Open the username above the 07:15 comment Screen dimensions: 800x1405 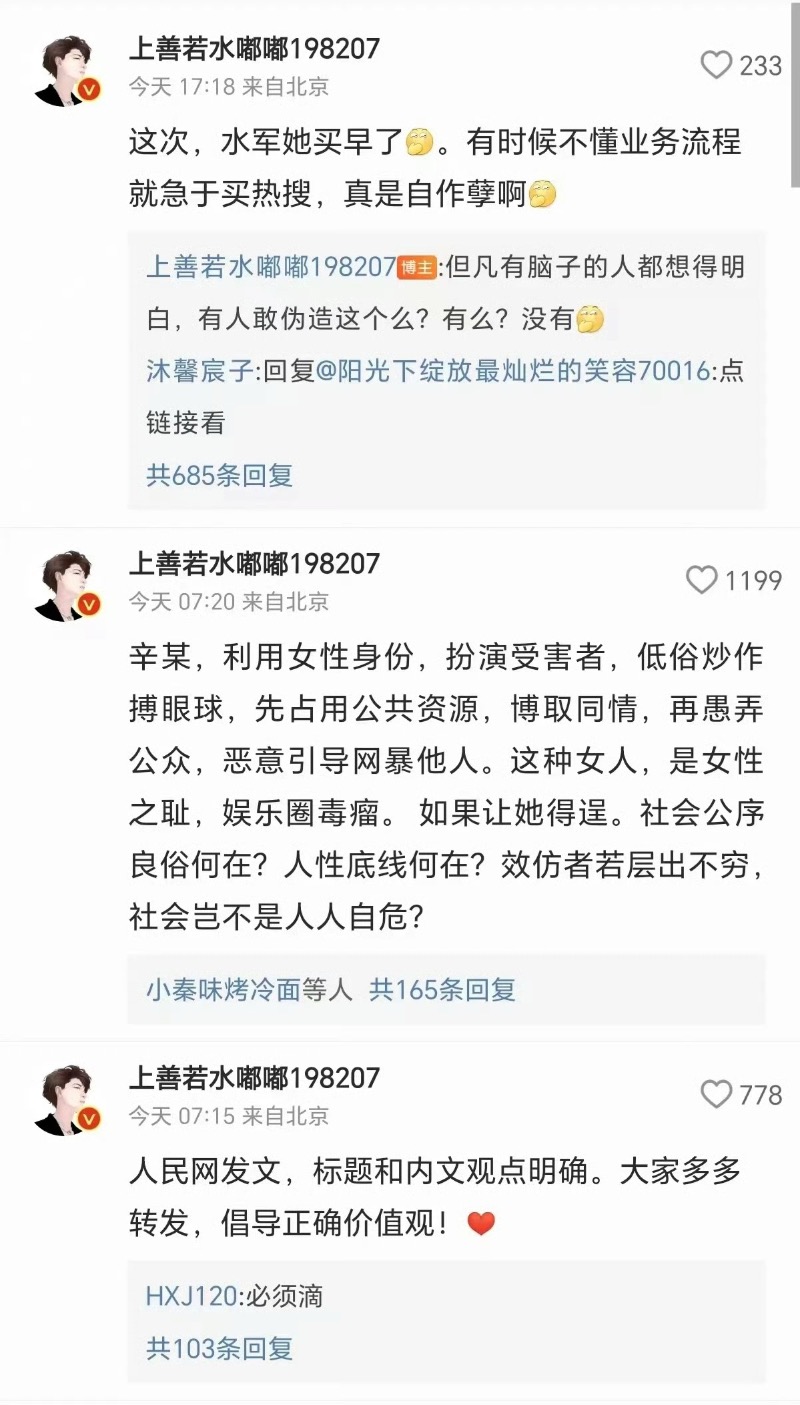254,1078
